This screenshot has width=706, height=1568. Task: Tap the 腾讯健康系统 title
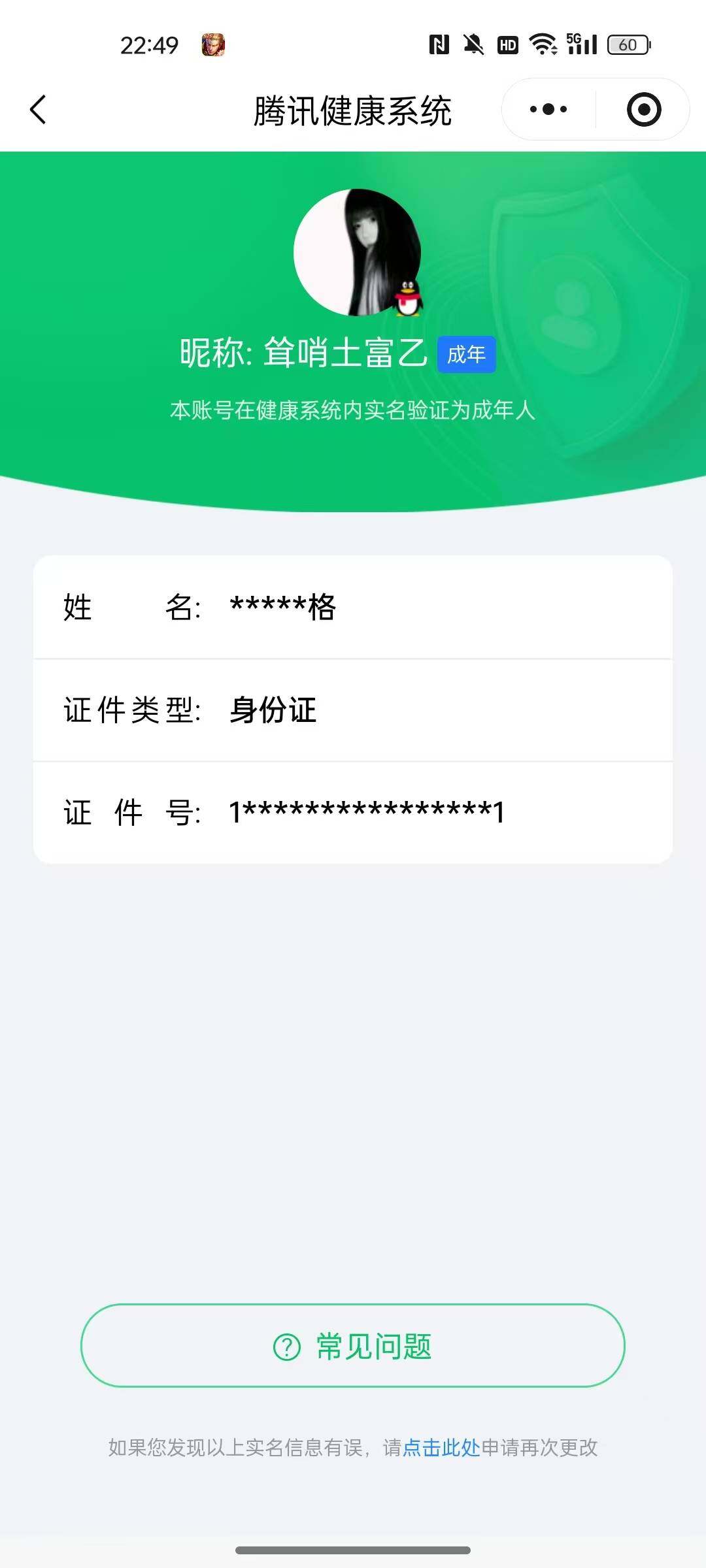point(353,110)
